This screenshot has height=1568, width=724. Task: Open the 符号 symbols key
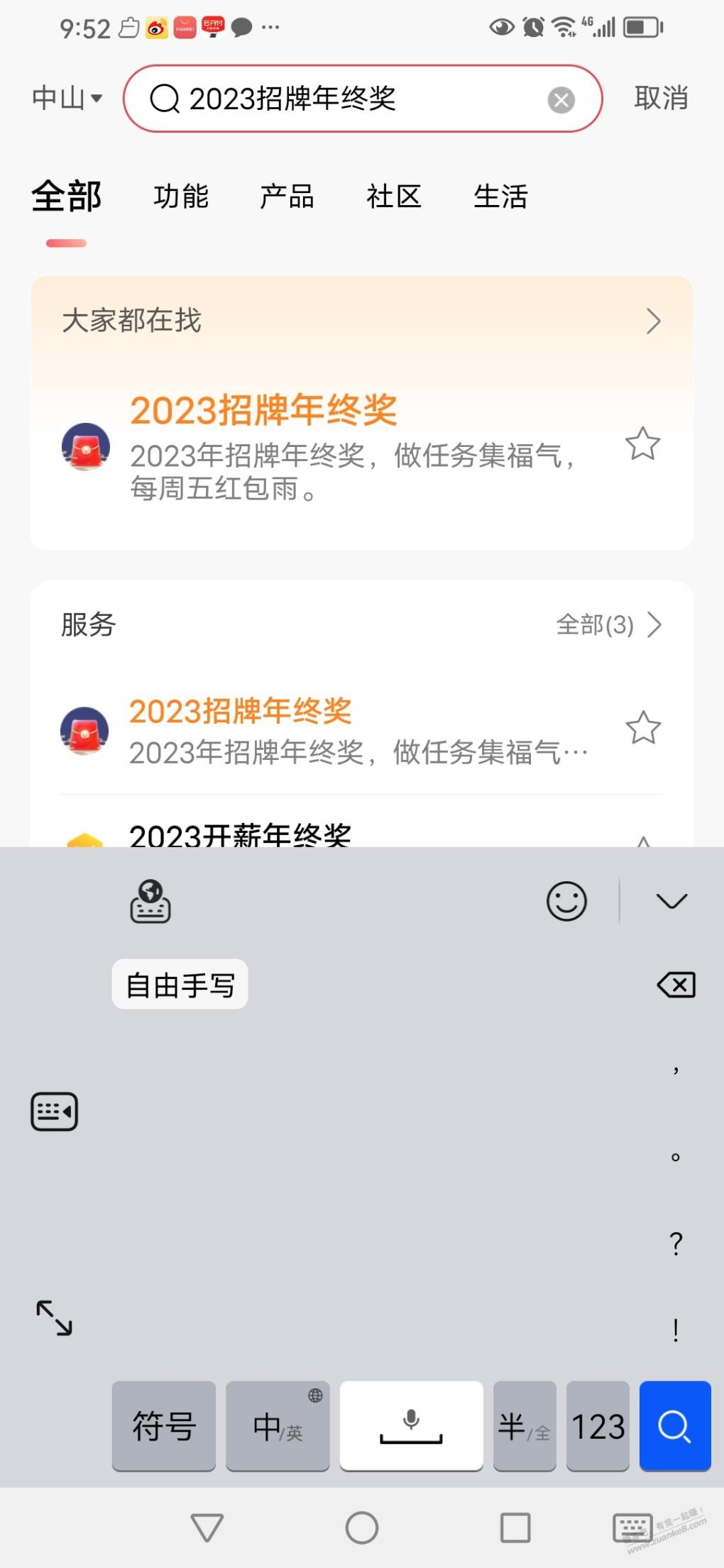[164, 1426]
